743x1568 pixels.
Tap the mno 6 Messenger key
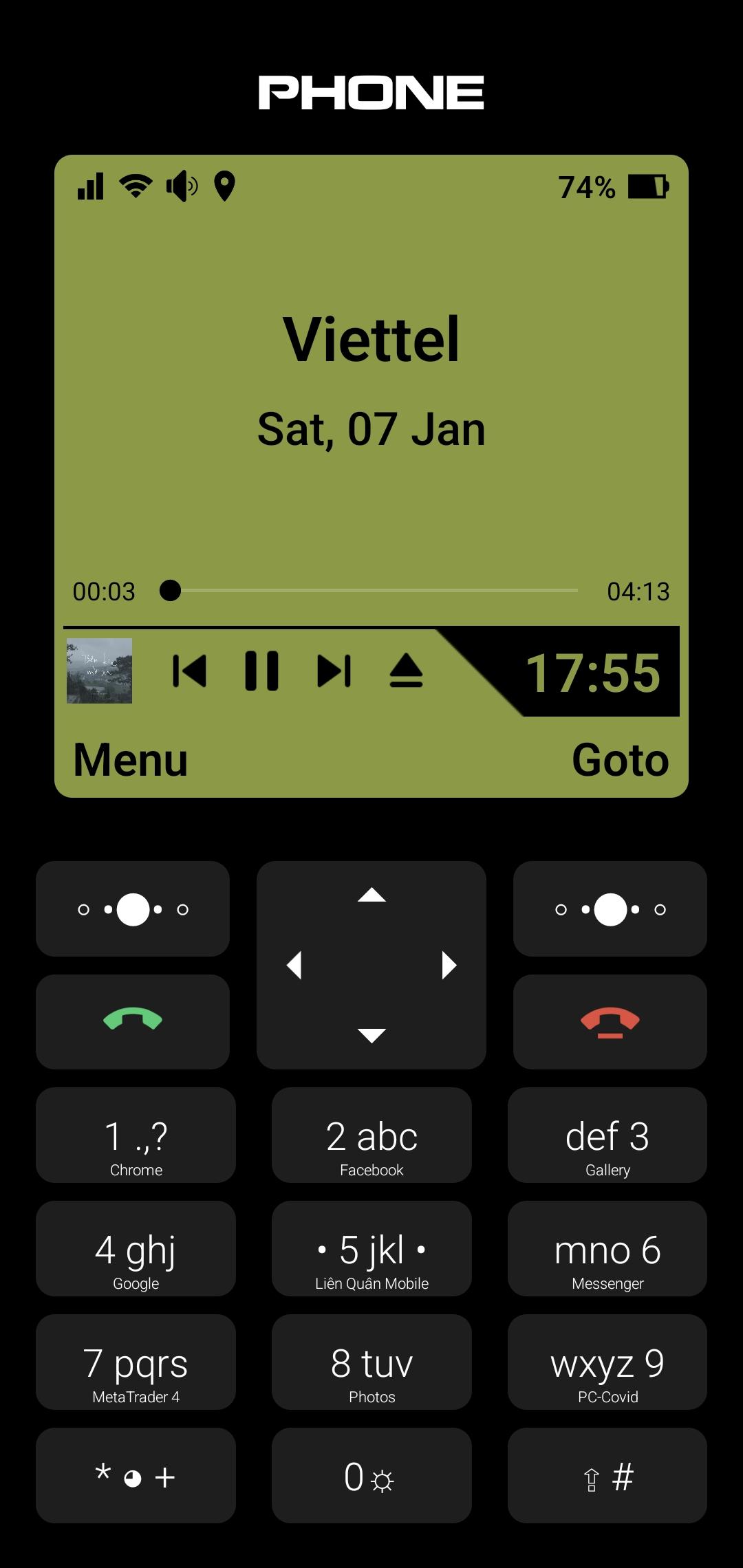pyautogui.click(x=607, y=1248)
